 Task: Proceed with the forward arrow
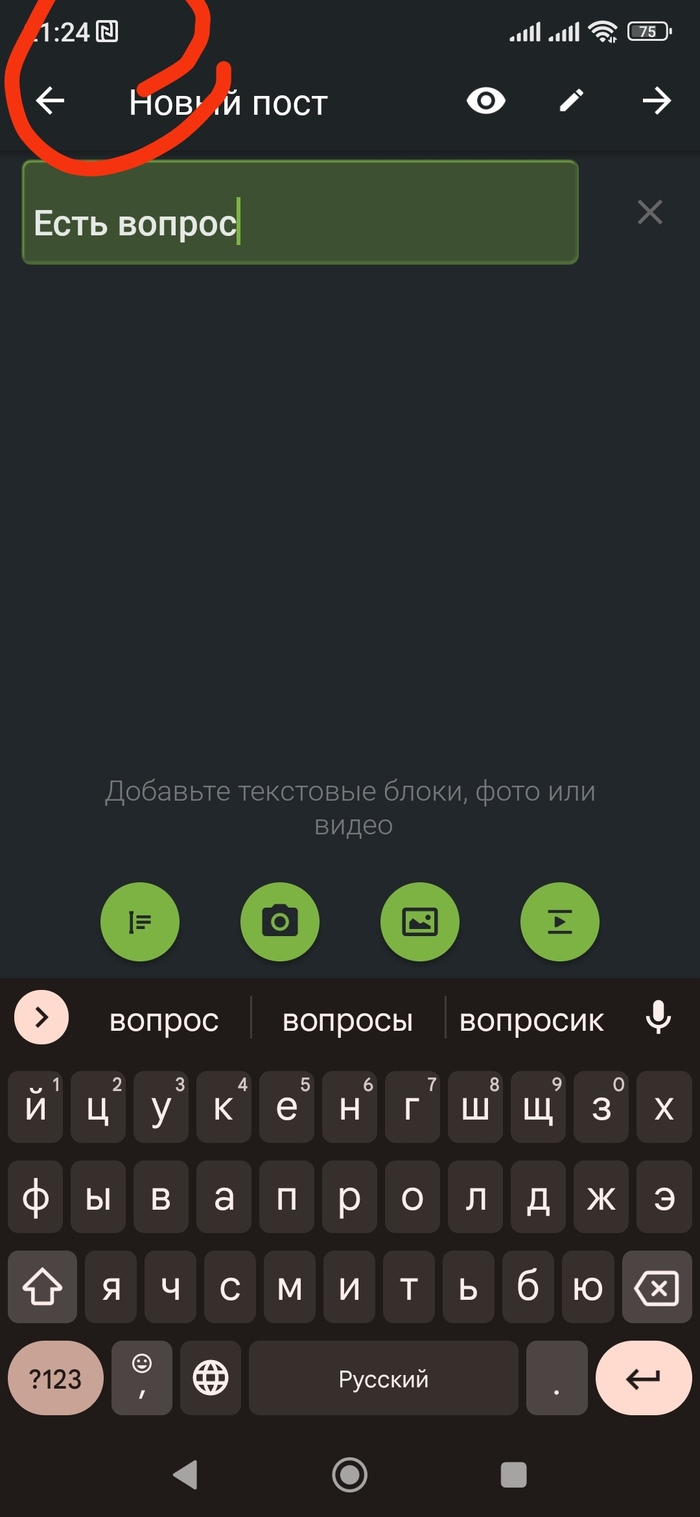(x=656, y=101)
